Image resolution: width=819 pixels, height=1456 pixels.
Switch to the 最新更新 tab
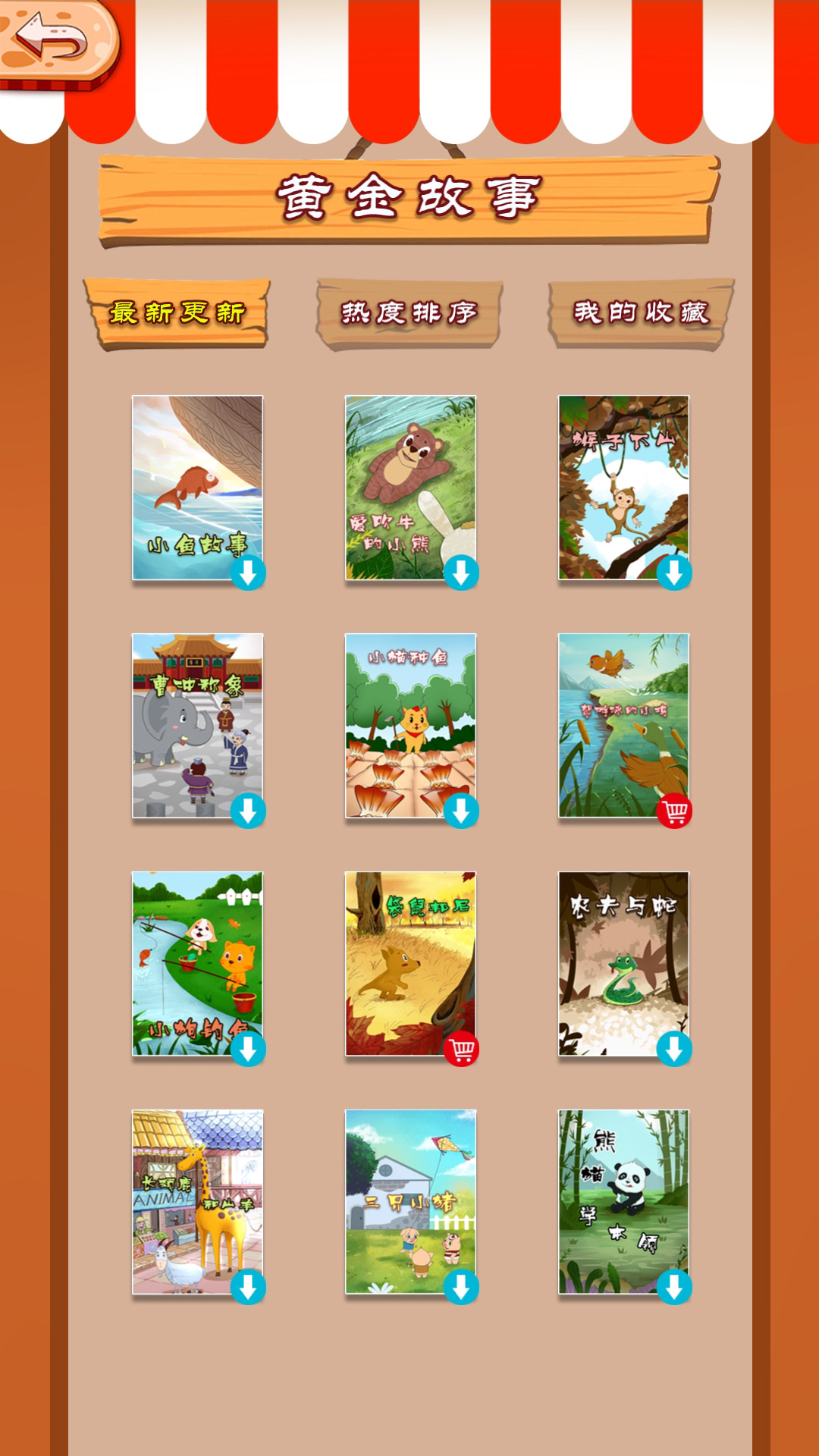(177, 313)
